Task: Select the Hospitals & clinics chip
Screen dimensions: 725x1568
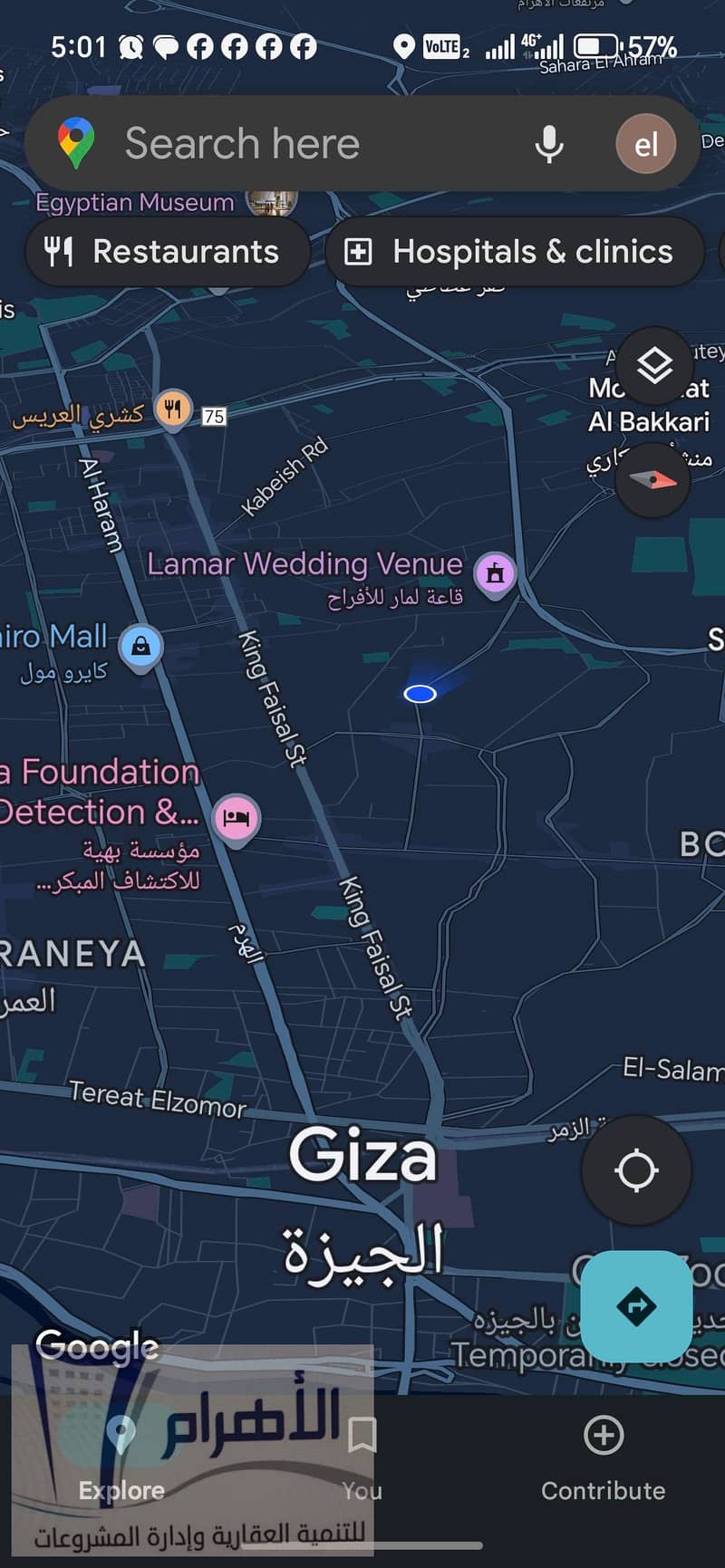Action: tap(514, 252)
